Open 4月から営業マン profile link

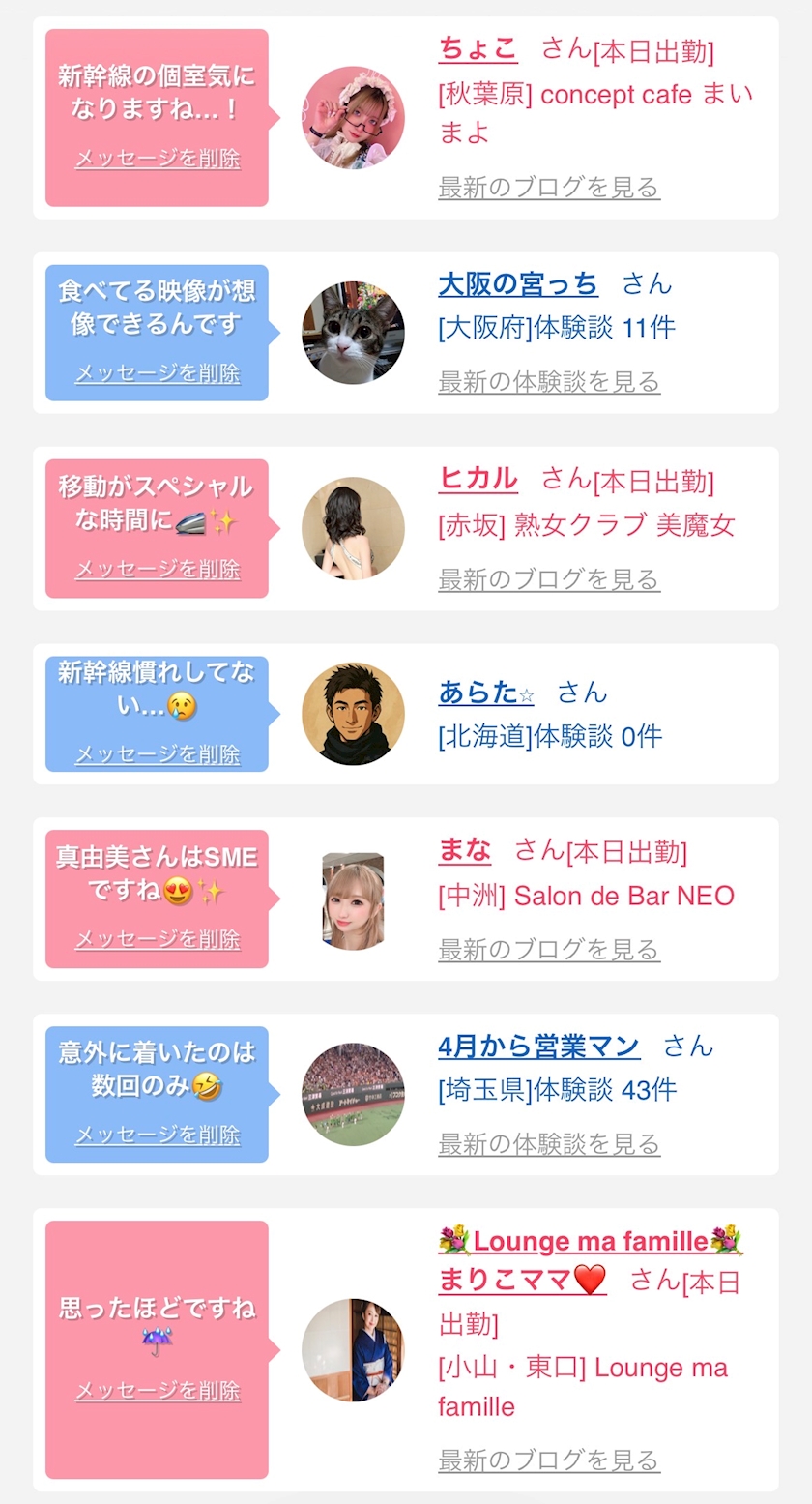539,1047
